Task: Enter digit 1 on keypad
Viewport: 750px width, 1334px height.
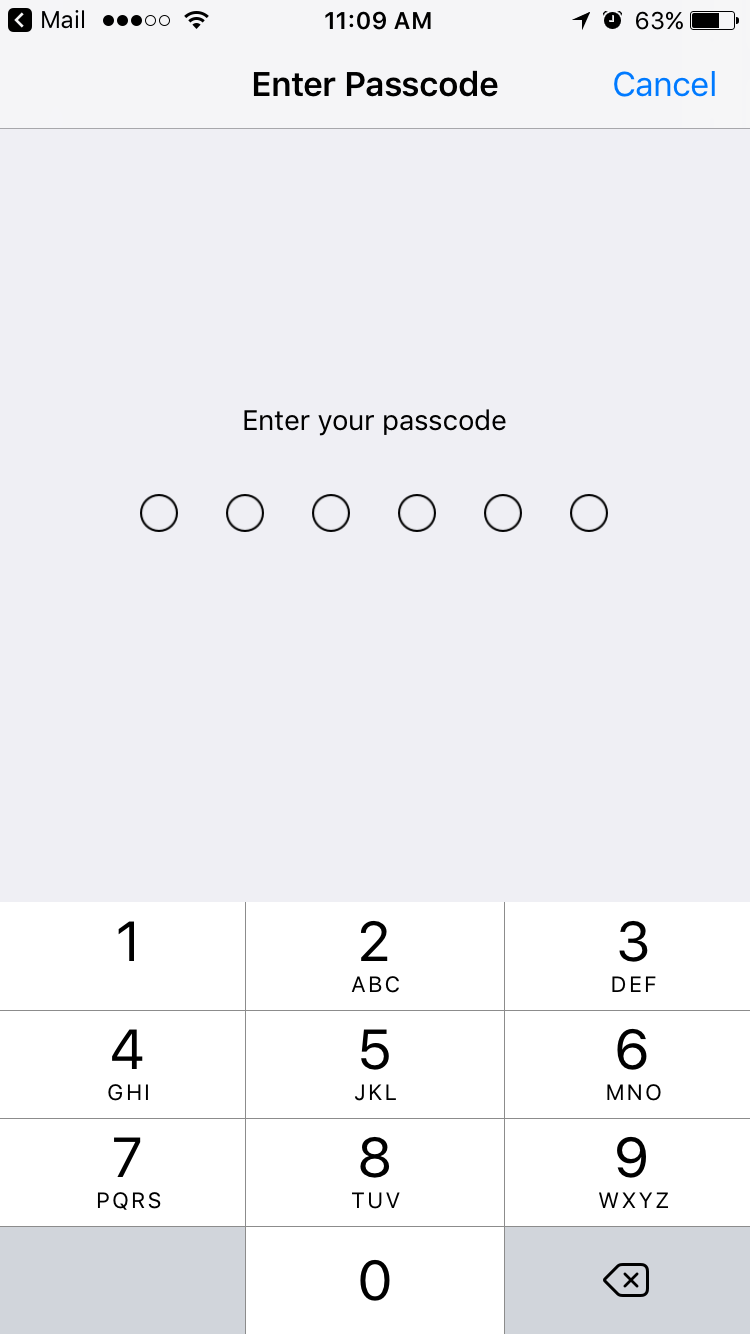Action: tap(123, 956)
